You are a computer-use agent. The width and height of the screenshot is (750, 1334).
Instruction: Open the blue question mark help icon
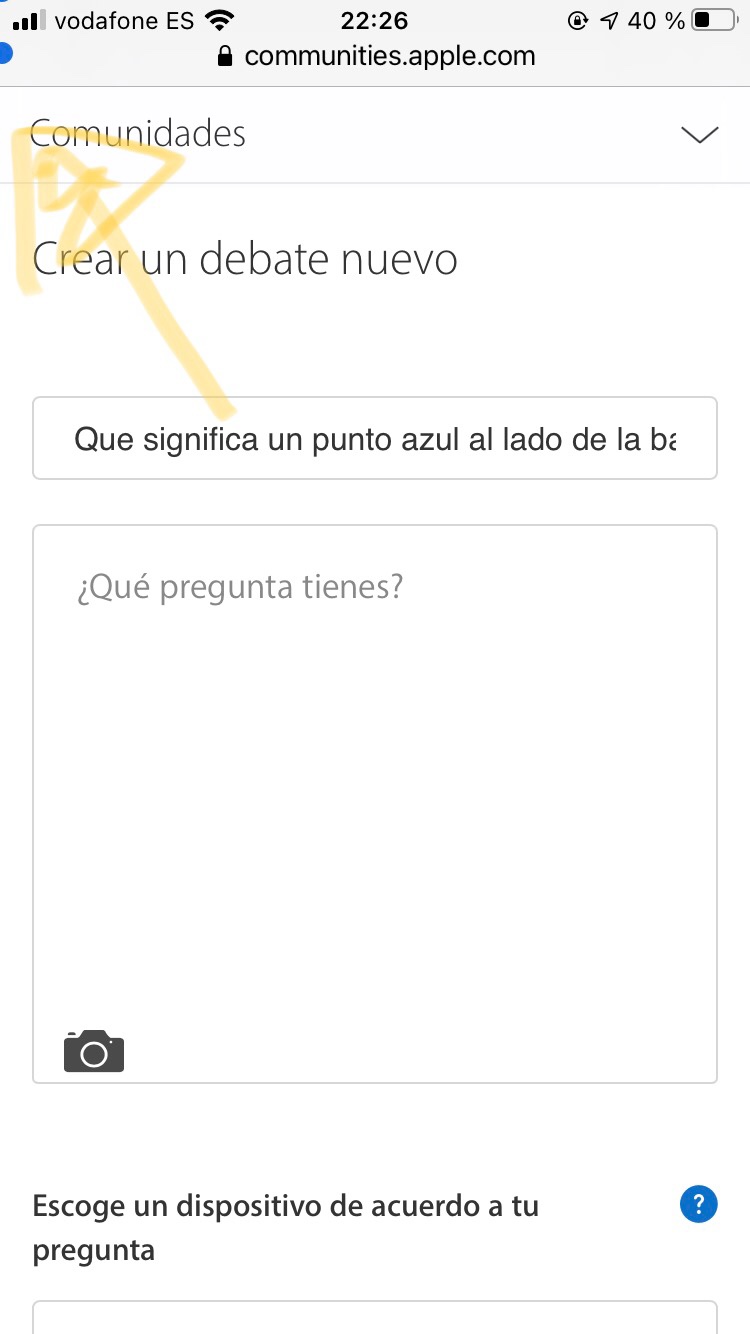point(698,1204)
